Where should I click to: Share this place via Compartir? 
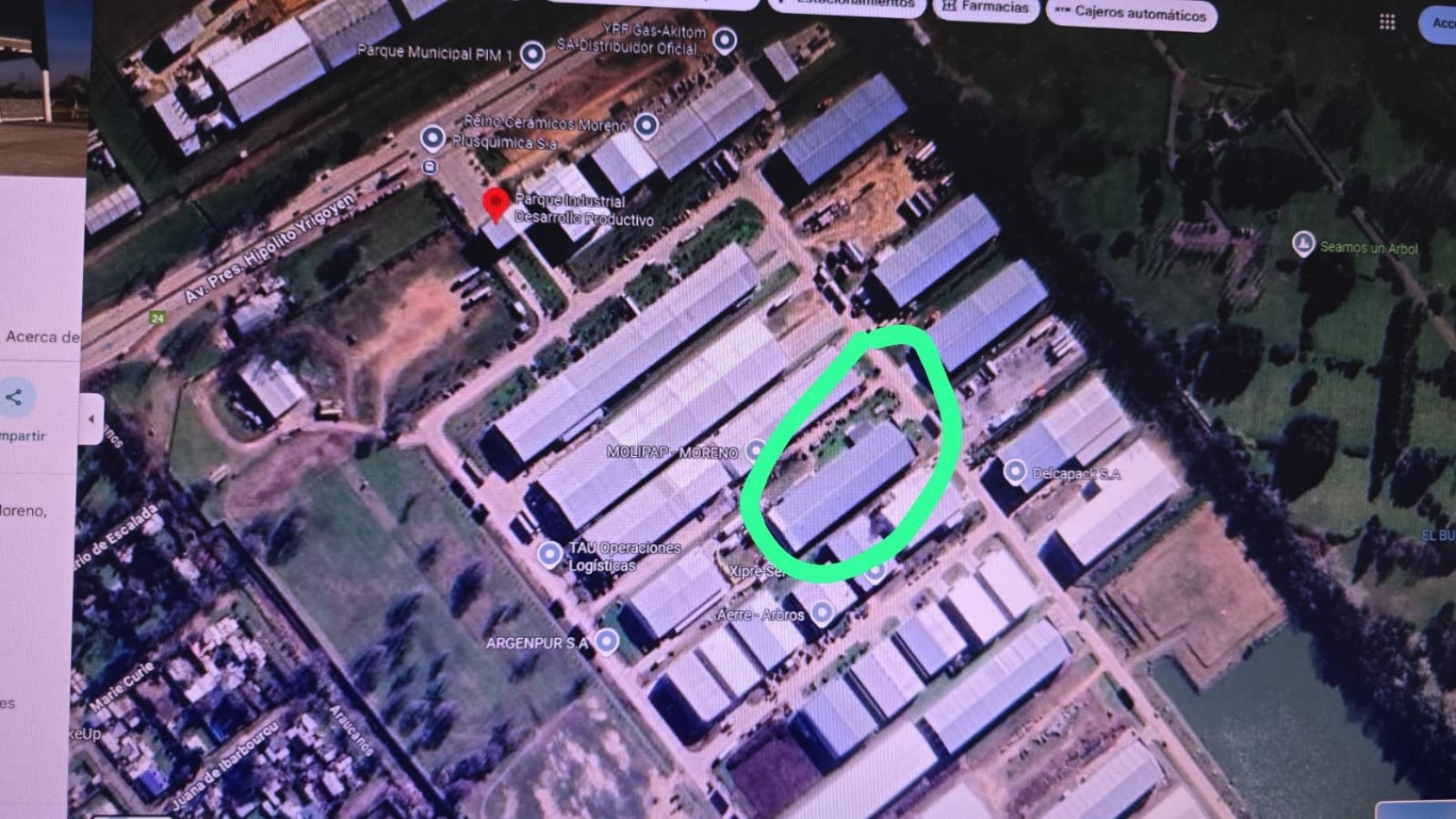[16, 397]
